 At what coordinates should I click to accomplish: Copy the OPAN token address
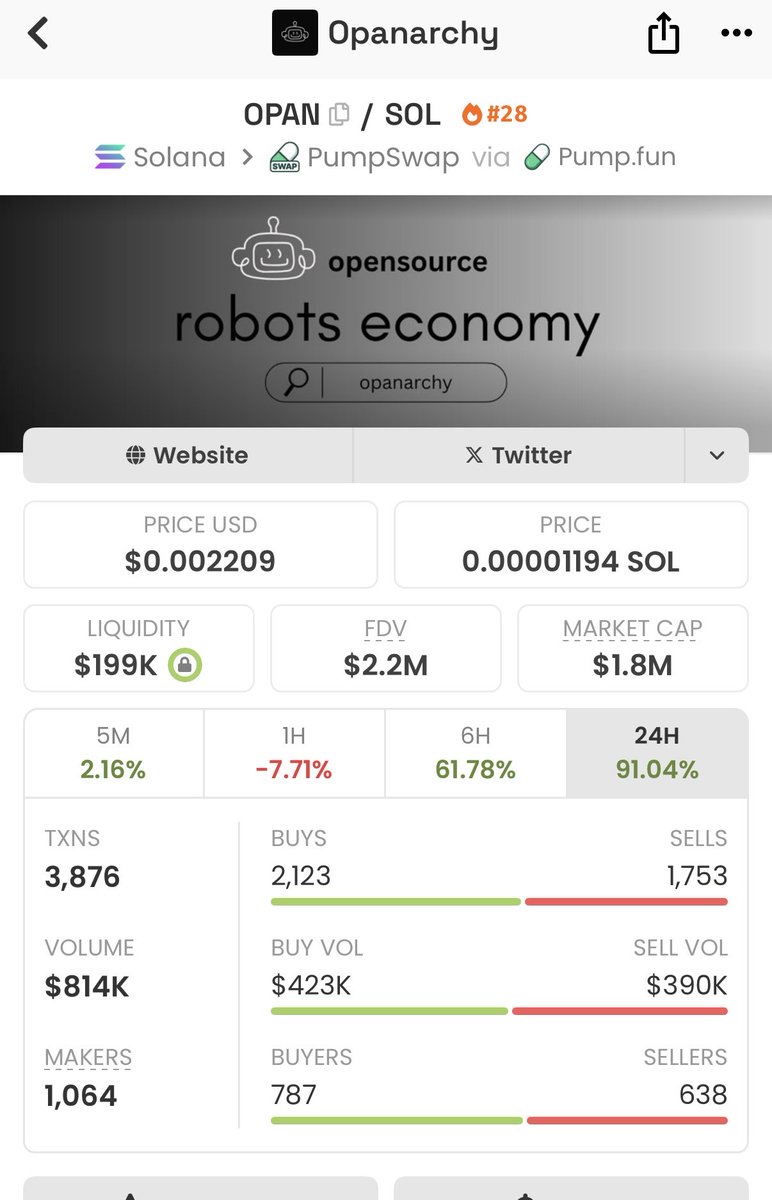click(339, 115)
